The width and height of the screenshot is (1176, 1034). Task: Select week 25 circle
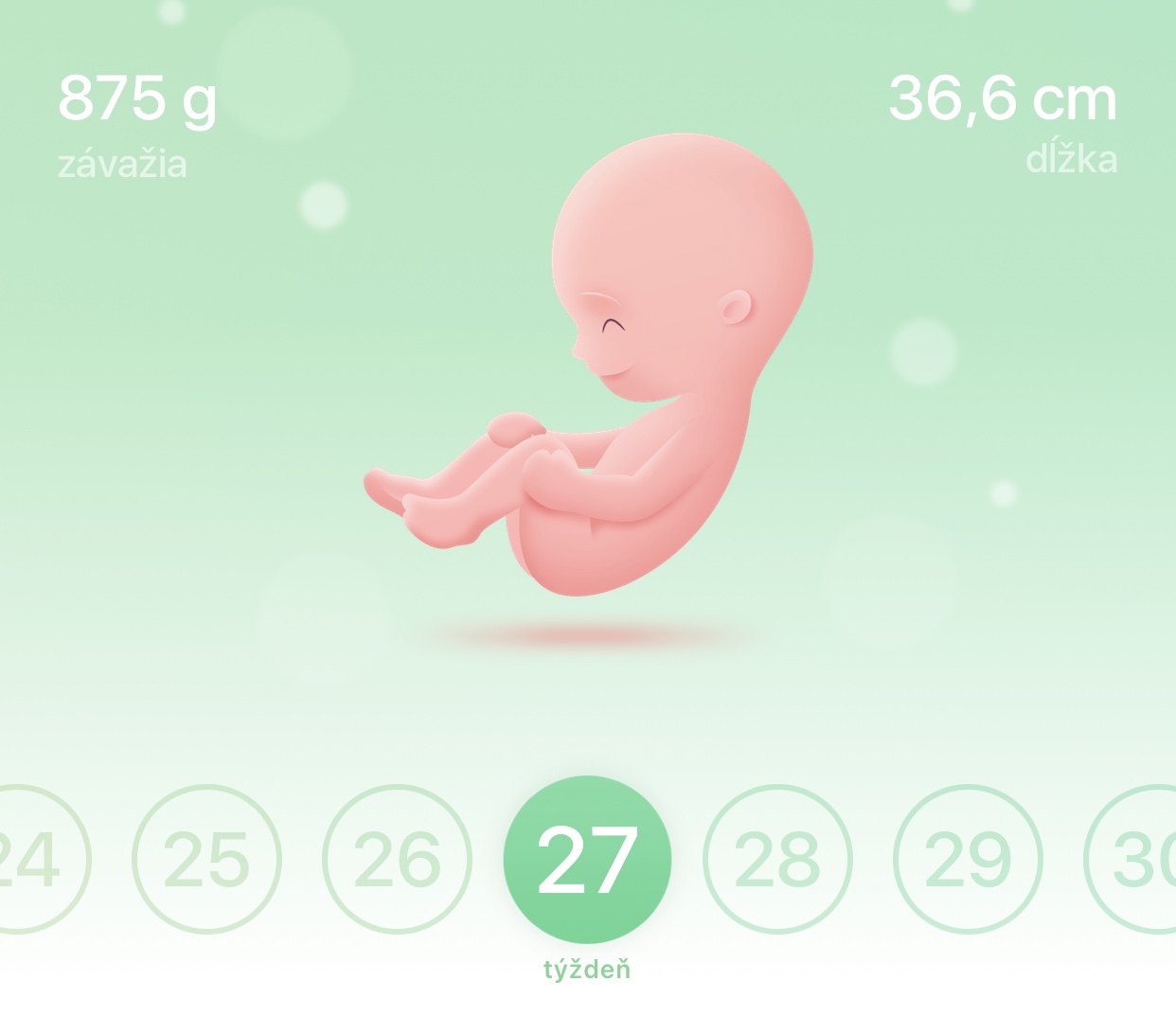coord(206,860)
